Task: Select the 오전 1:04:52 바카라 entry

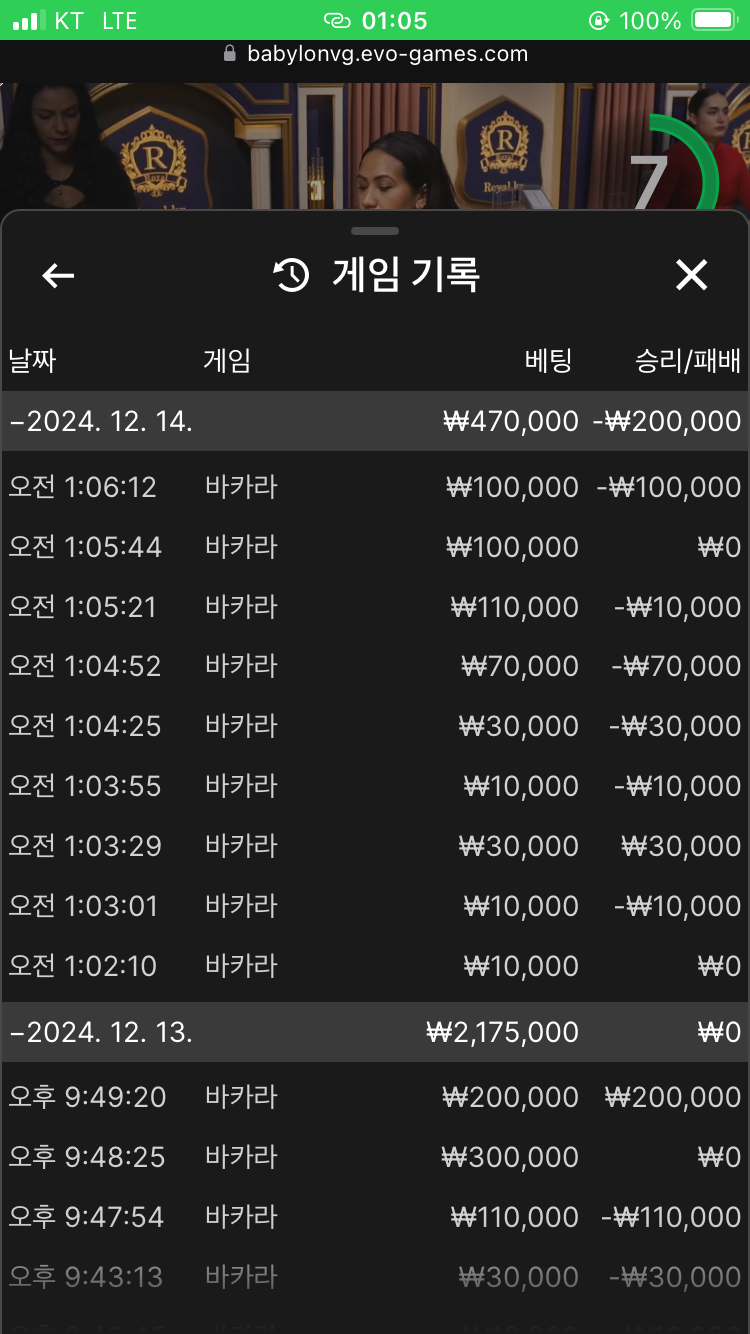Action: [x=375, y=666]
